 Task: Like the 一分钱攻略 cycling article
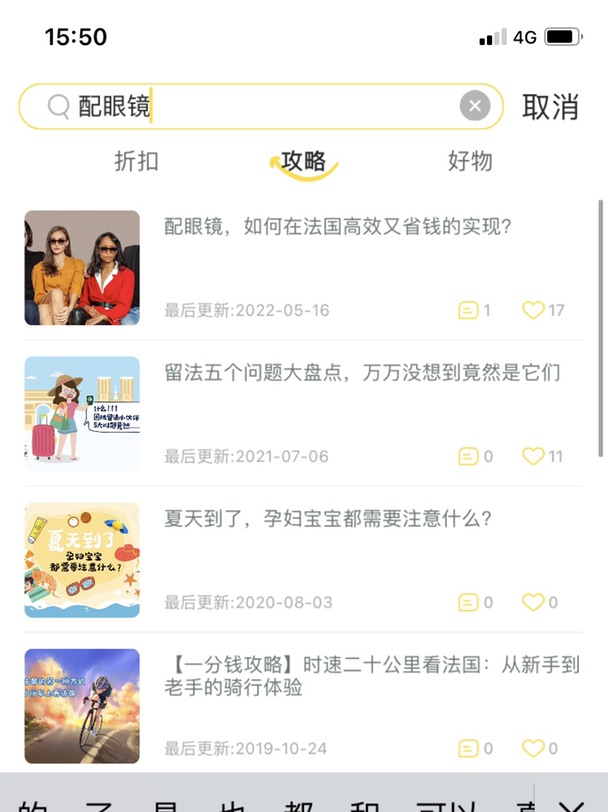534,748
